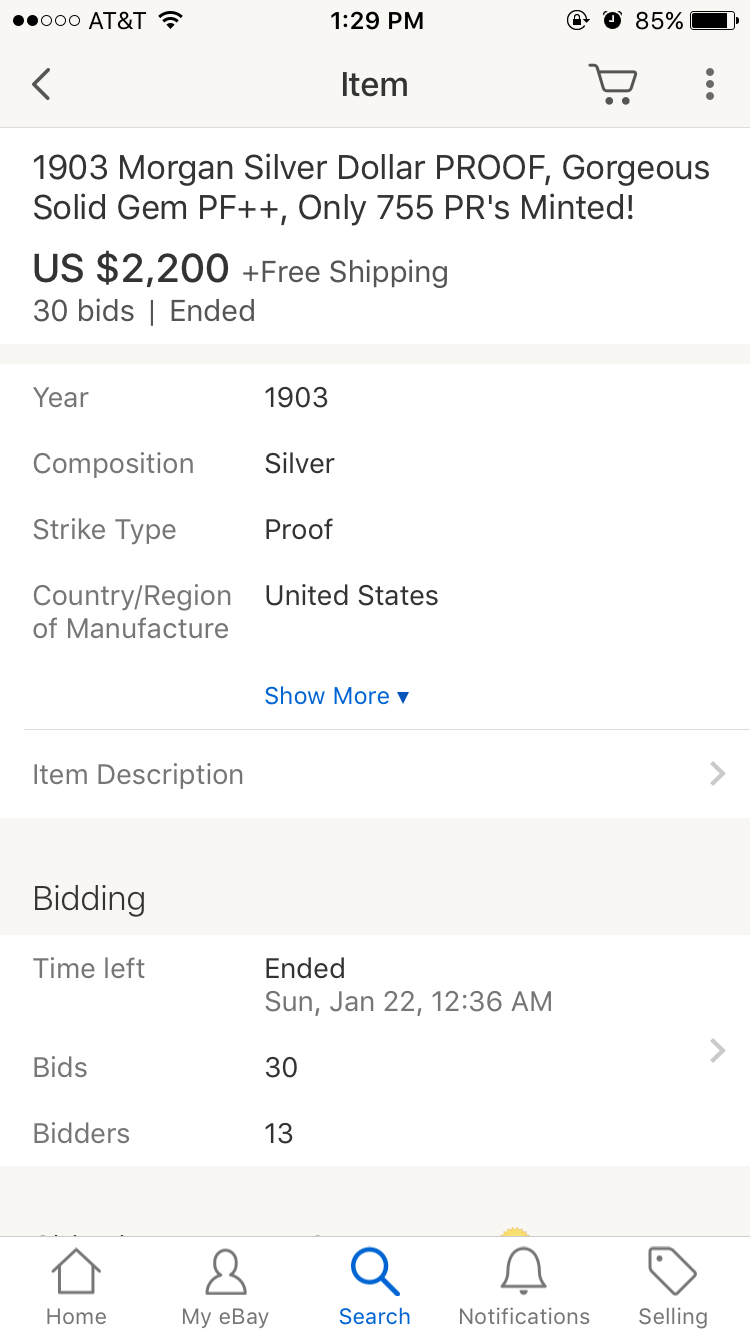Open the shopping cart

[612, 84]
